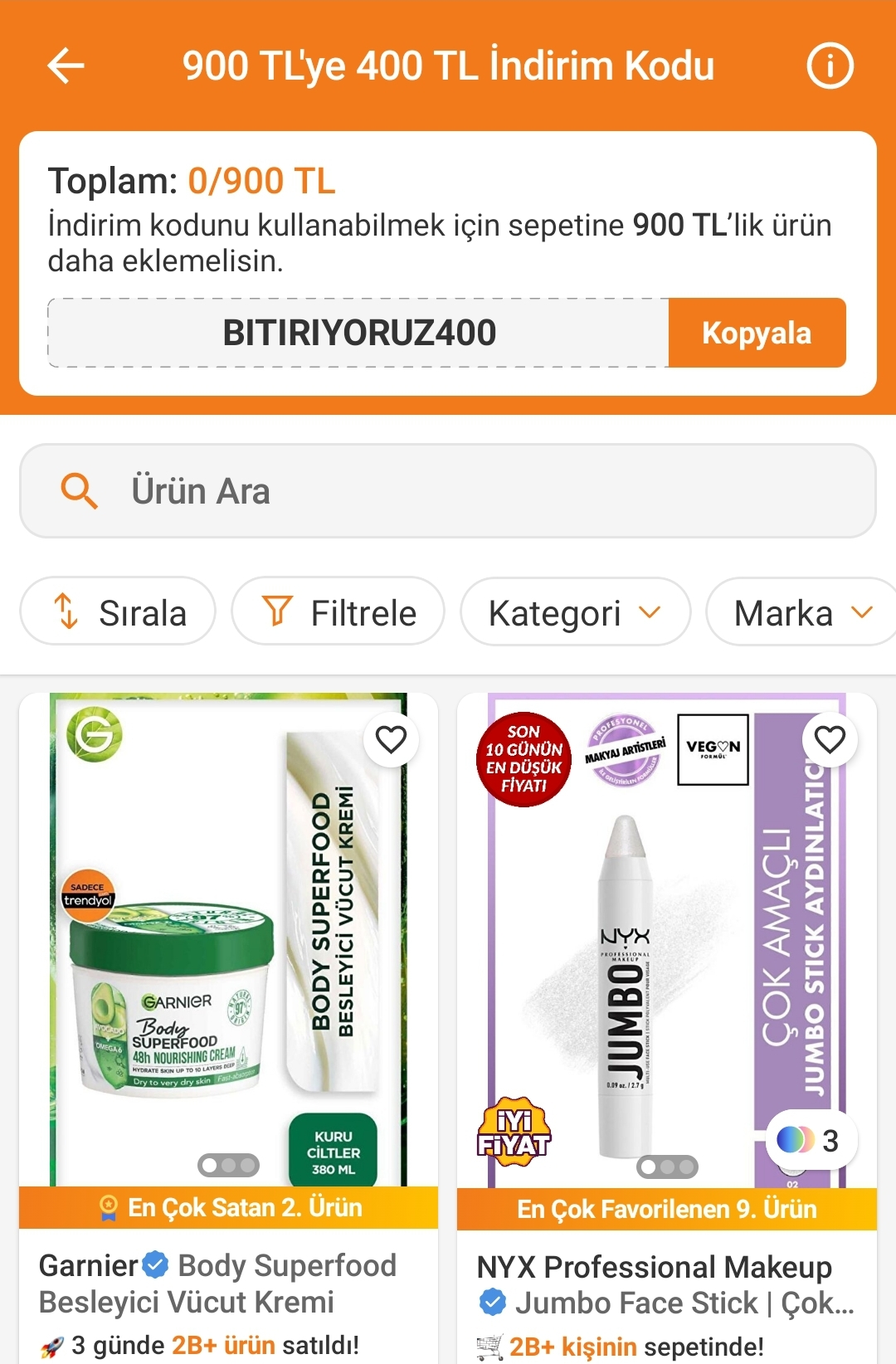896x1364 pixels.
Task: Open the campaign info icon
Action: tap(830, 66)
